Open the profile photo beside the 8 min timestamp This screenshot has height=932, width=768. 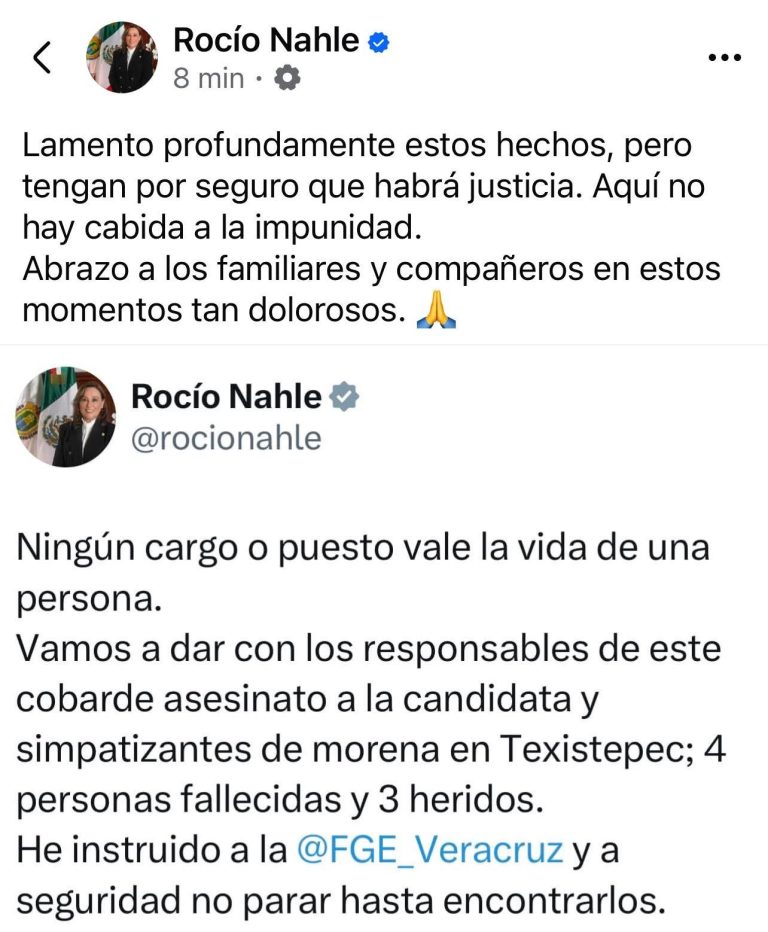(x=121, y=58)
